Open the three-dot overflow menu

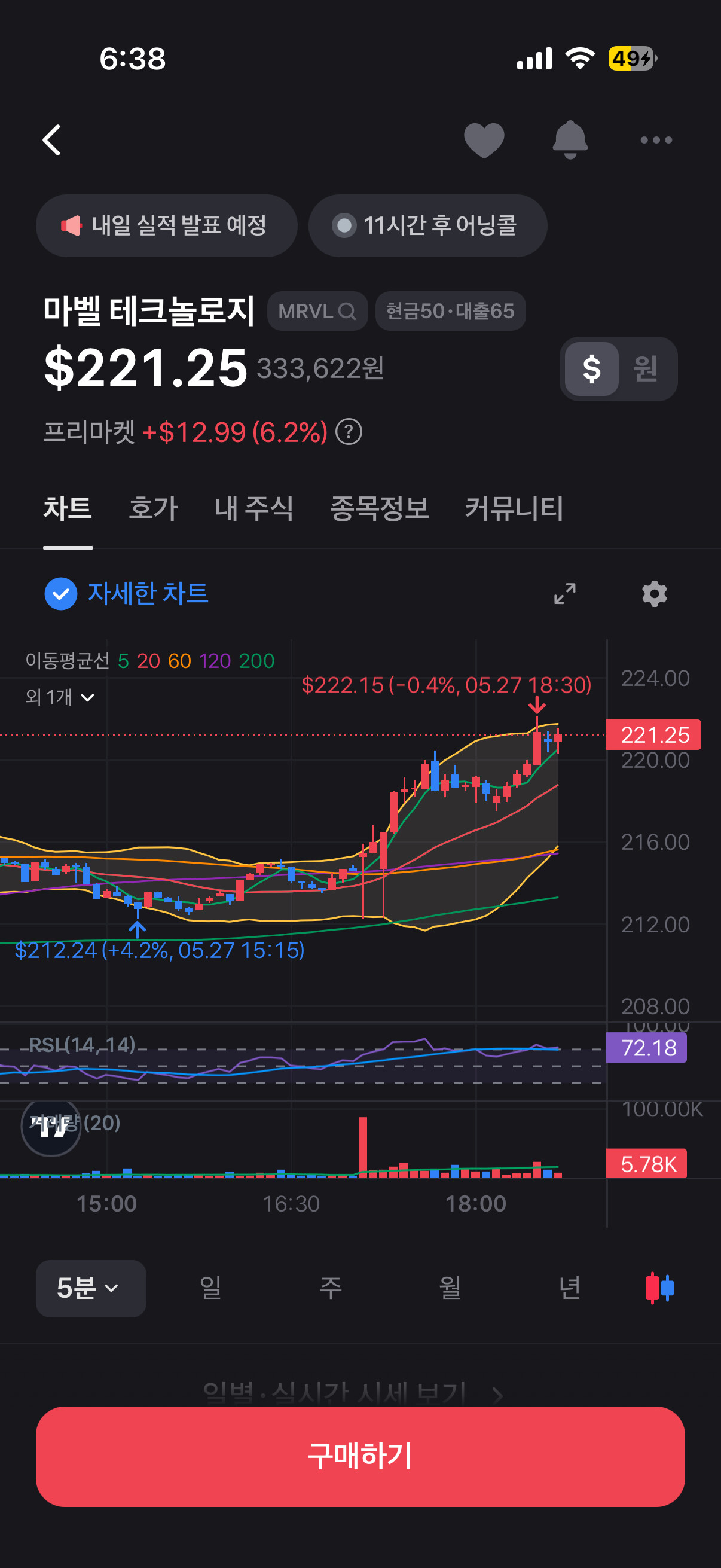pos(656,140)
